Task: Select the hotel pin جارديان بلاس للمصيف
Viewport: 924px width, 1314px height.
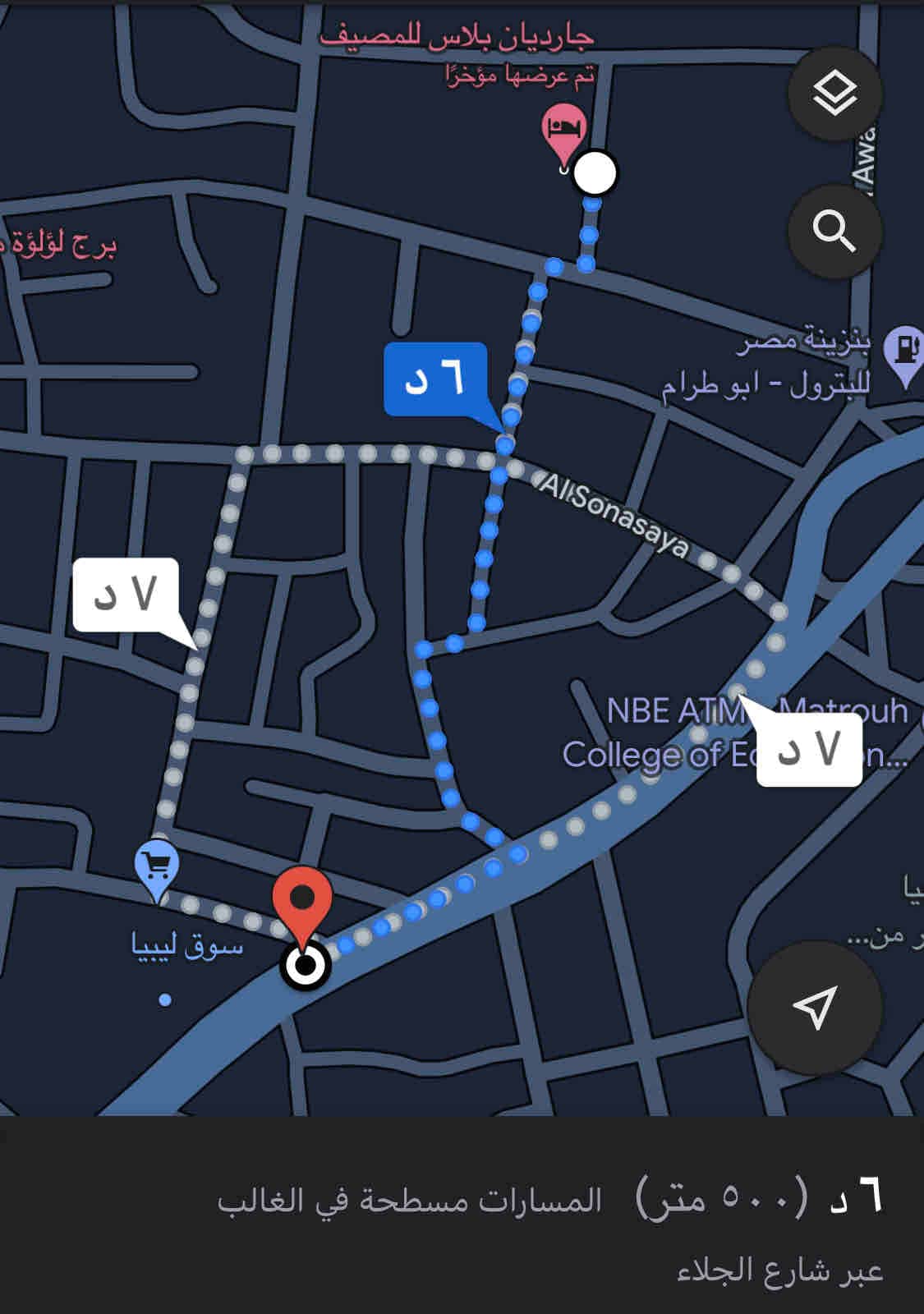Action: (563, 131)
